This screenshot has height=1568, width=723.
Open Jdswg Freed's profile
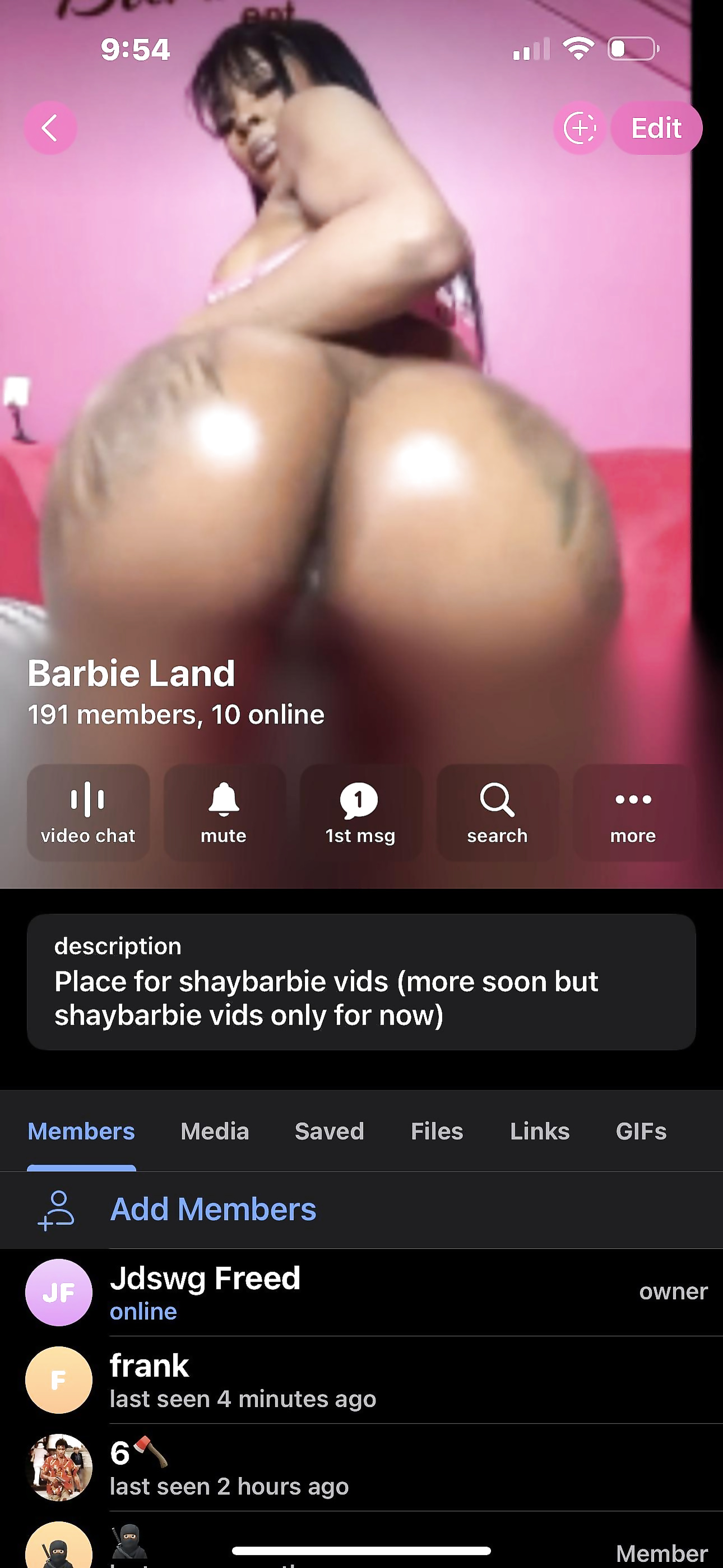pyautogui.click(x=361, y=1292)
